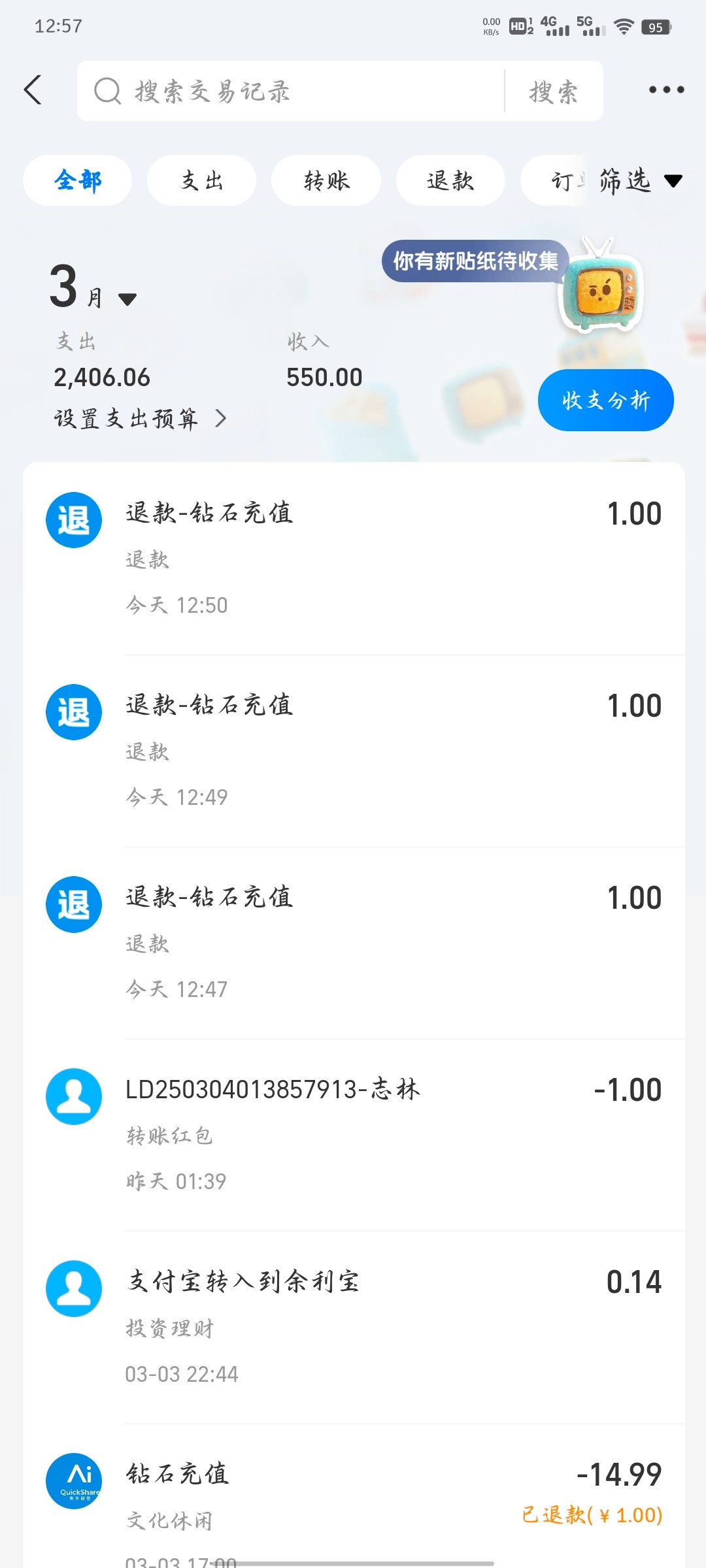
Task: Expand the 3月 month picker
Action: pos(93,289)
